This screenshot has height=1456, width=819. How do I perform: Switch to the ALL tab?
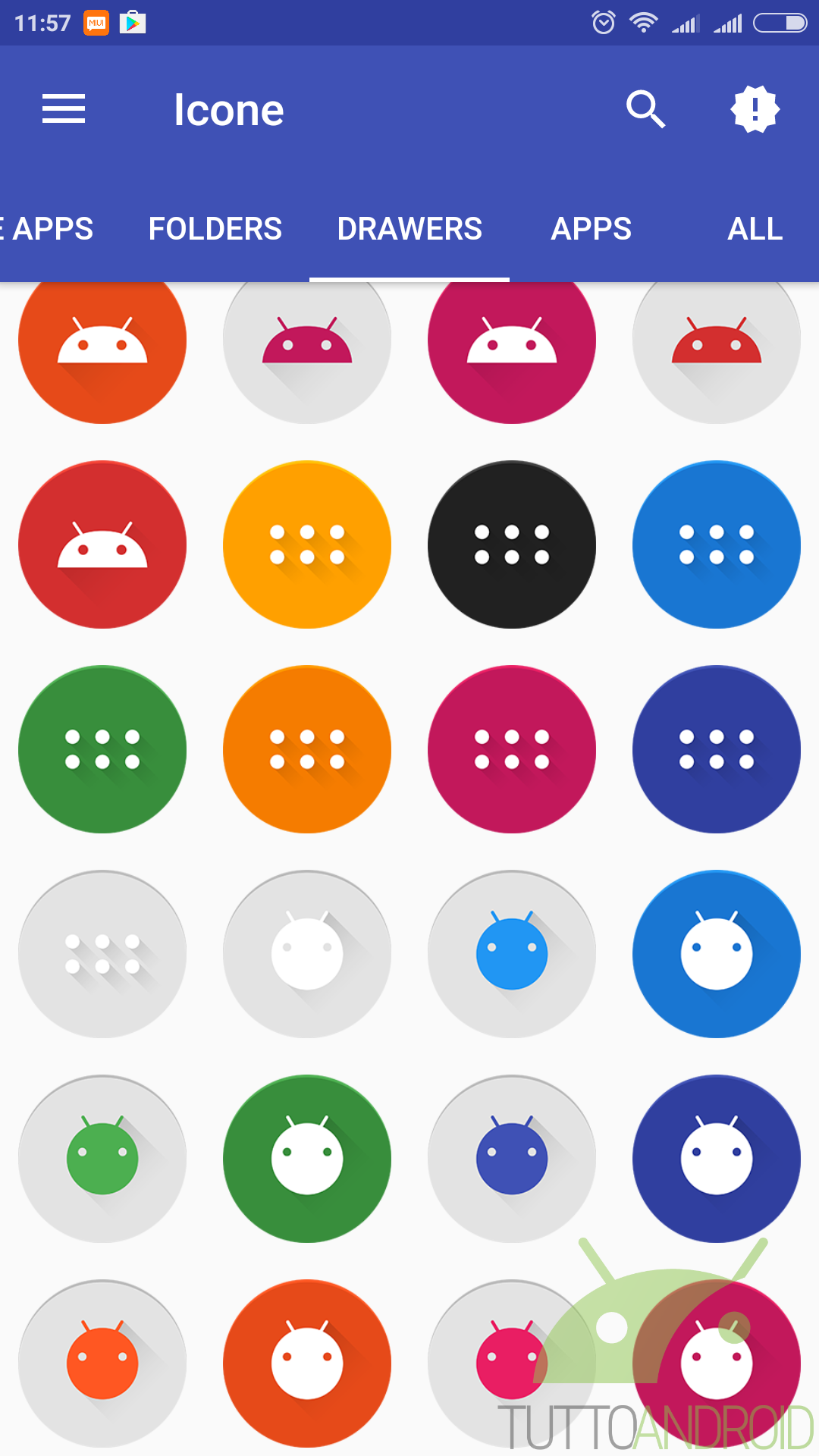click(755, 228)
